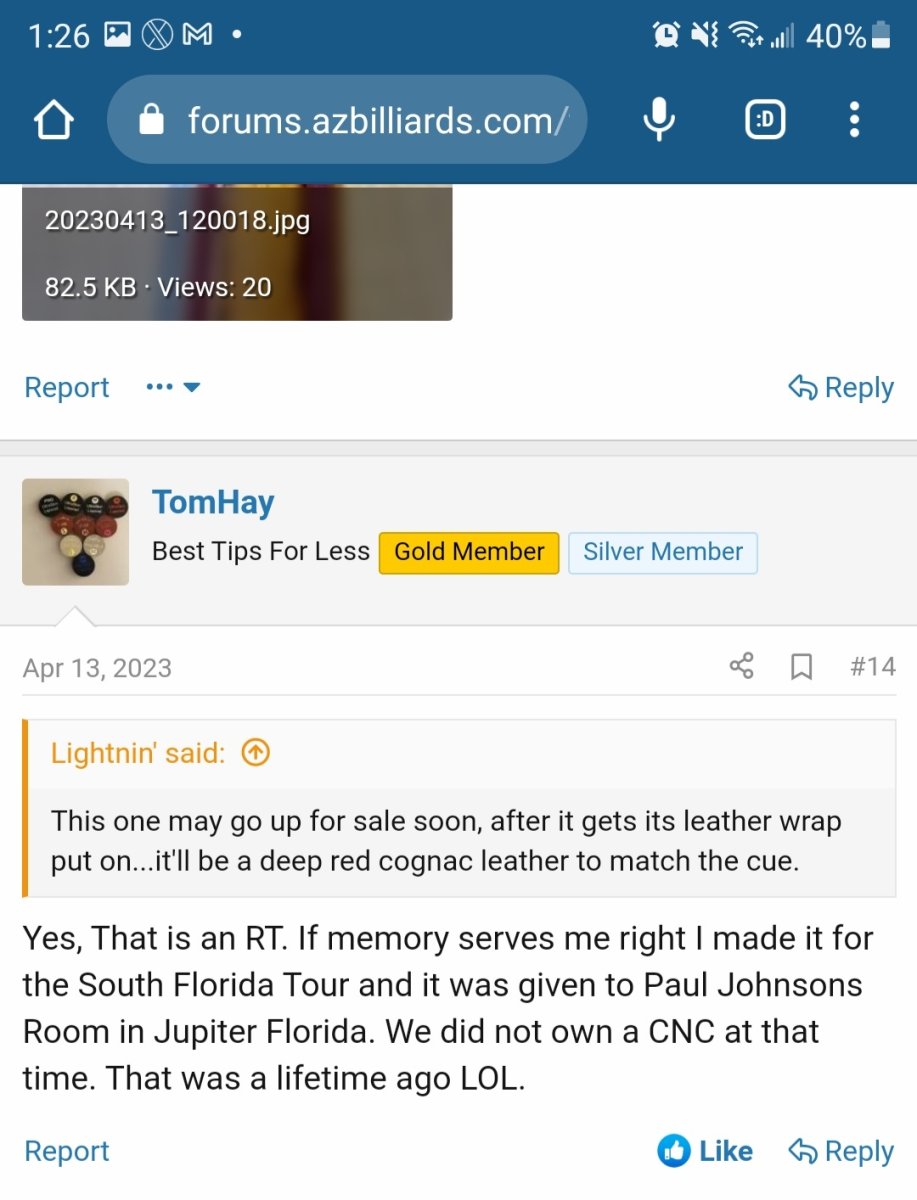Expand the more options dropdown
The width and height of the screenshot is (917, 1200).
[x=173, y=388]
